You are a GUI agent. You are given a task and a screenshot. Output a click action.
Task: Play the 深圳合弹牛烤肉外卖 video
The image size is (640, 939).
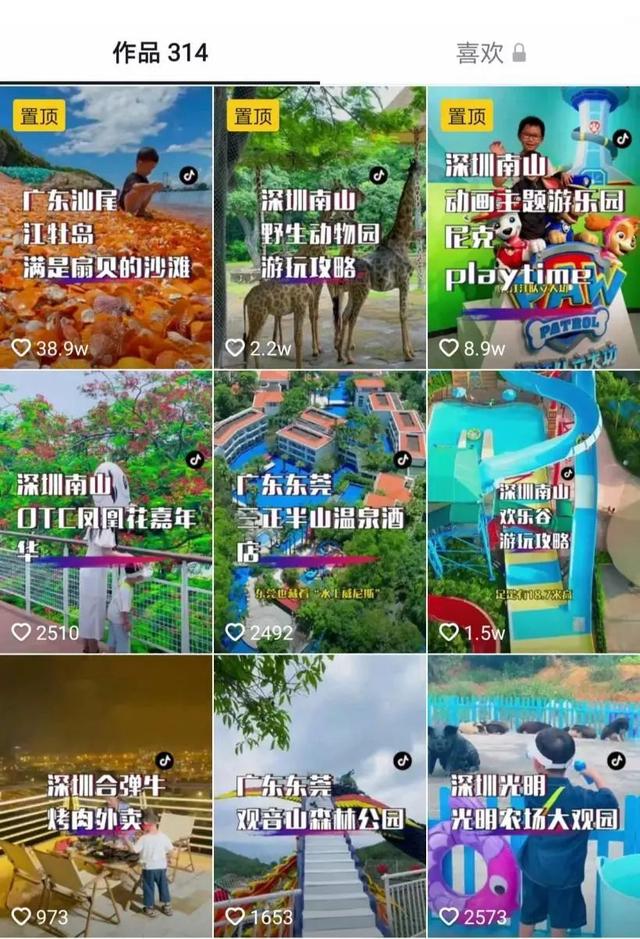(x=106, y=795)
